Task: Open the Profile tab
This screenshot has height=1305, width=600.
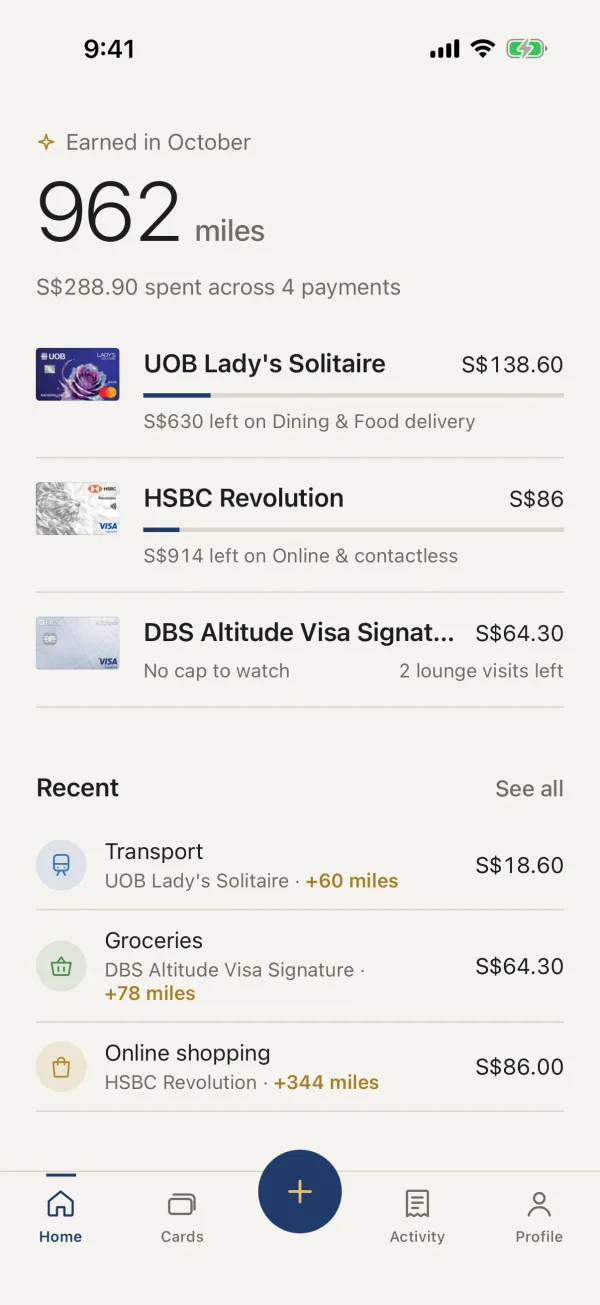Action: [539, 1215]
